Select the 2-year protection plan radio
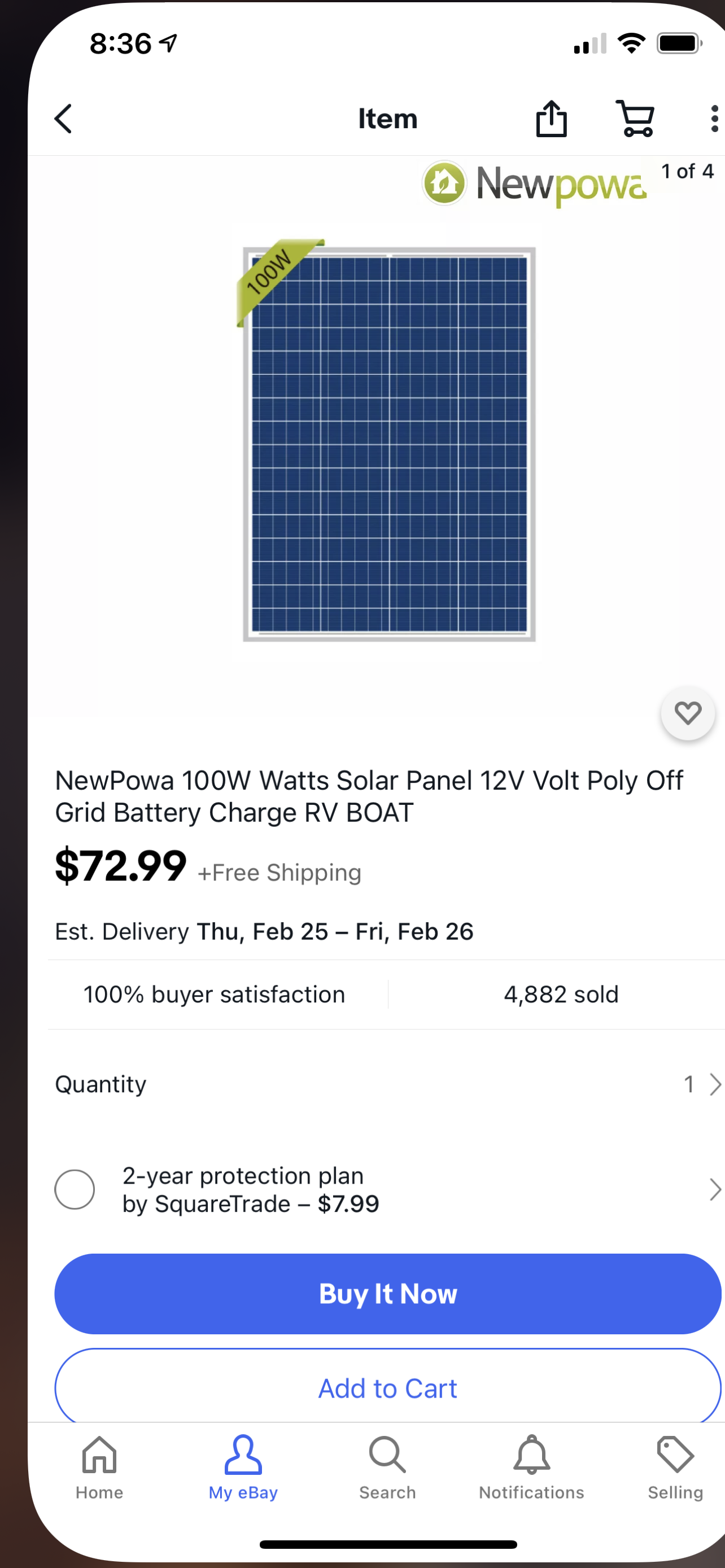 [75, 1189]
